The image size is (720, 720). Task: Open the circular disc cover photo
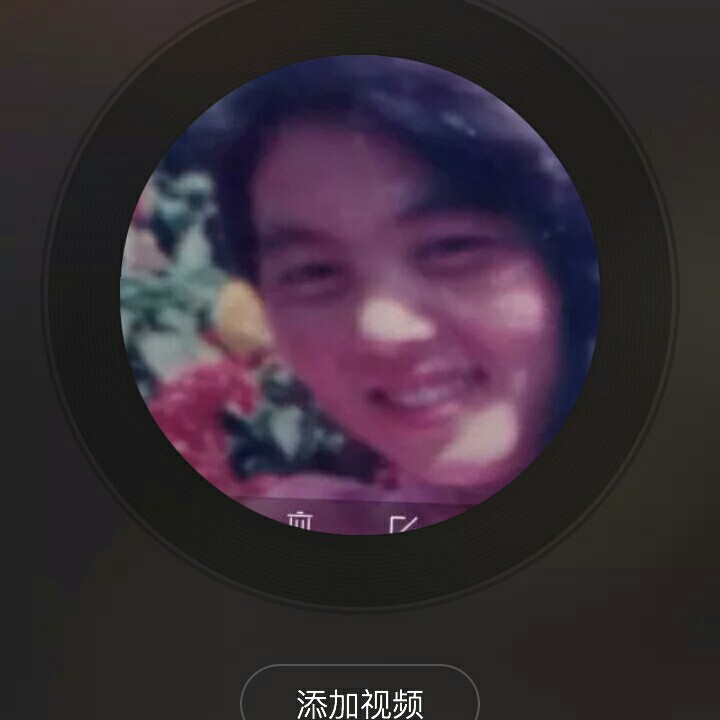(360, 290)
